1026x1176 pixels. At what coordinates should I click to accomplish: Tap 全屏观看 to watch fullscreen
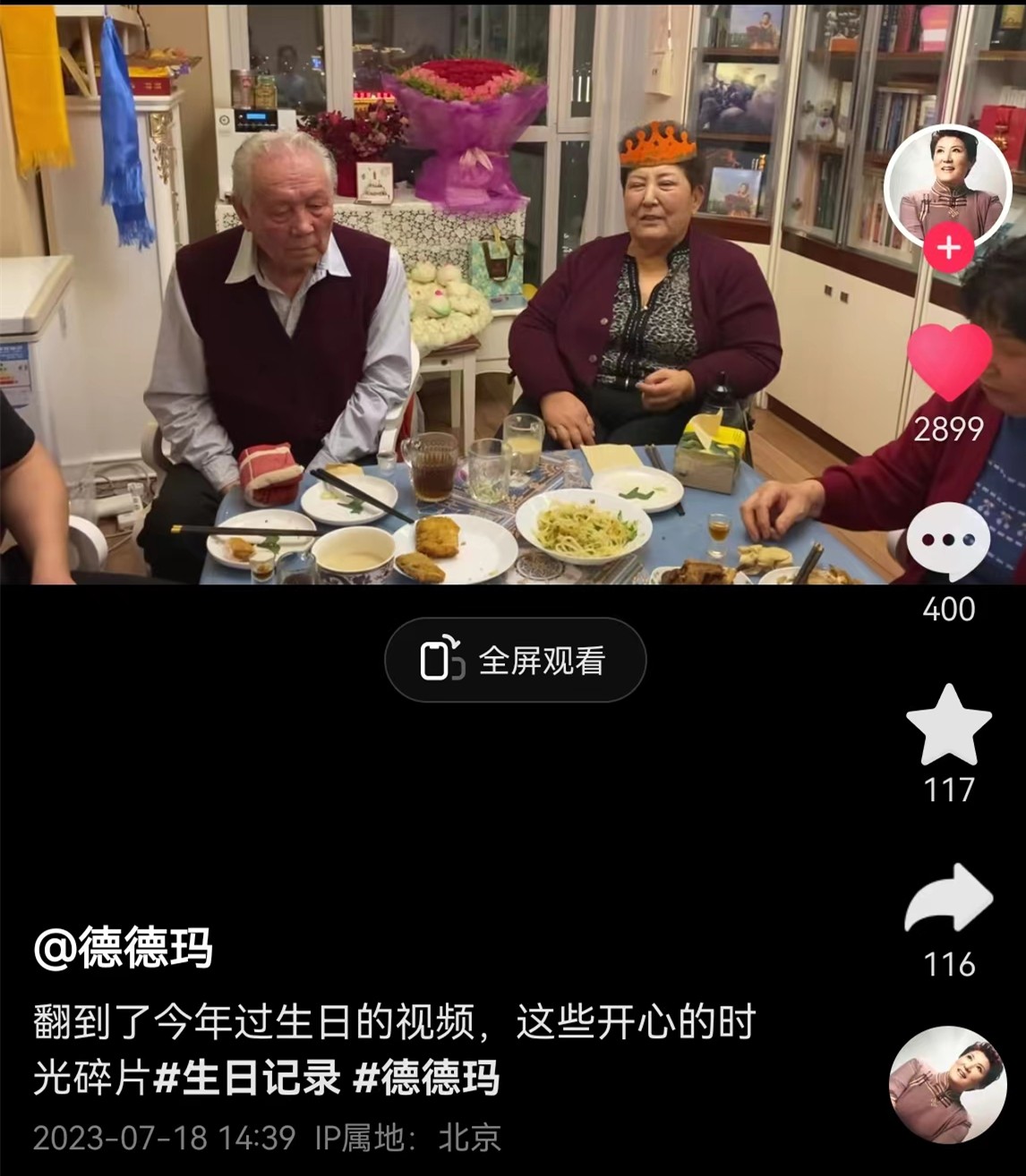(515, 660)
